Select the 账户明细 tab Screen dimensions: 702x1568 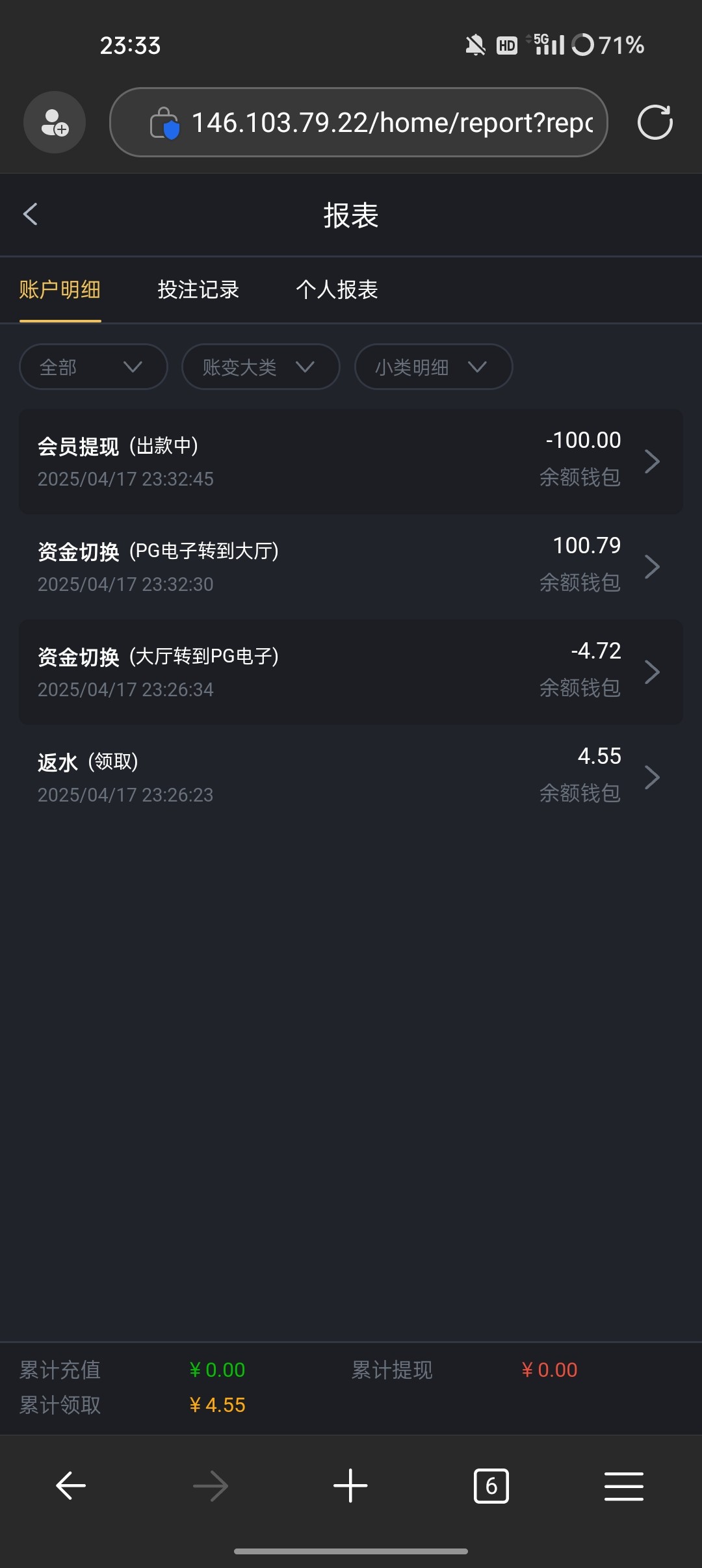point(60,289)
